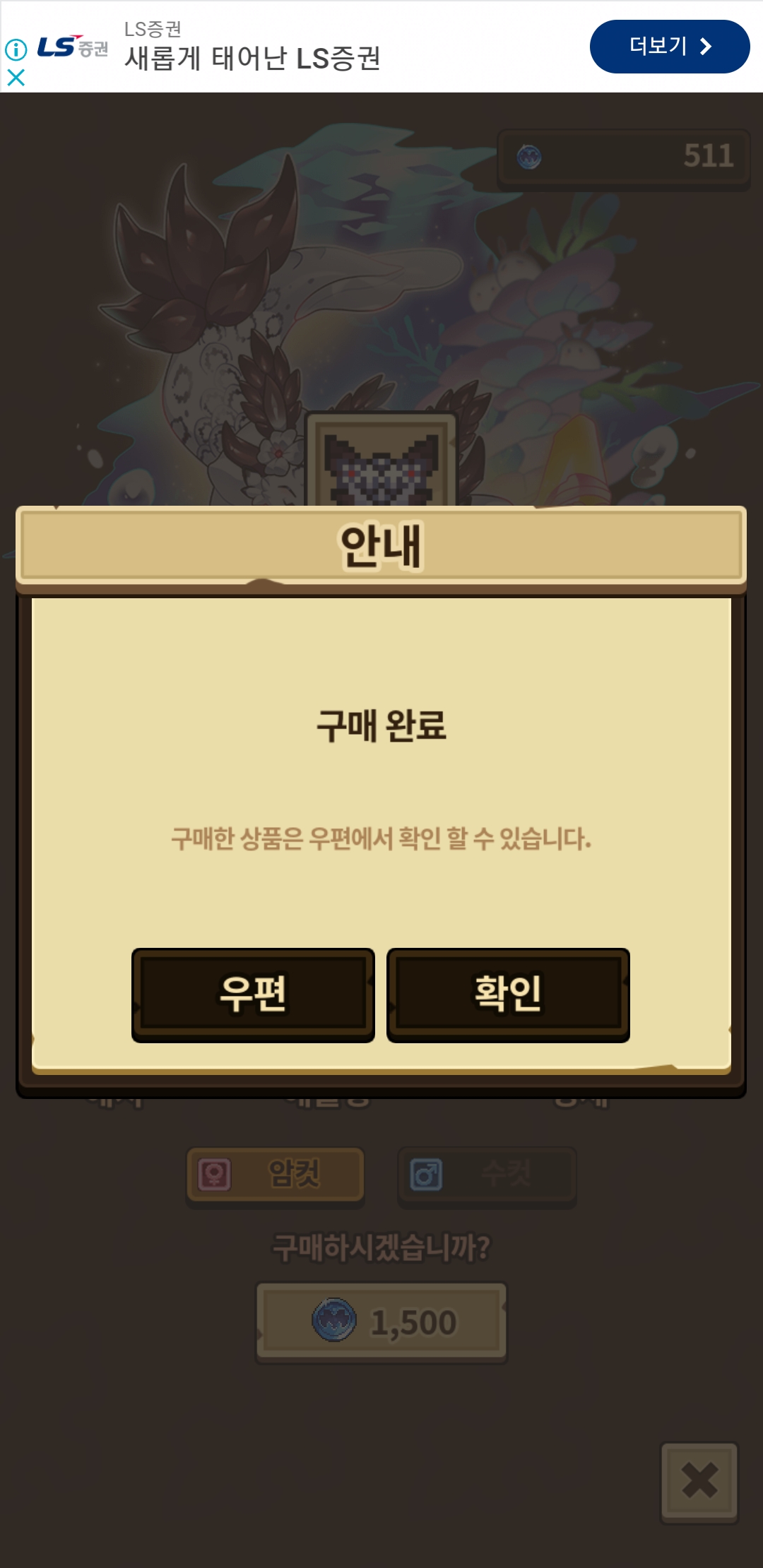Screen dimensions: 763x1568
Task: Close the ad with the X icon
Action: pyautogui.click(x=16, y=78)
